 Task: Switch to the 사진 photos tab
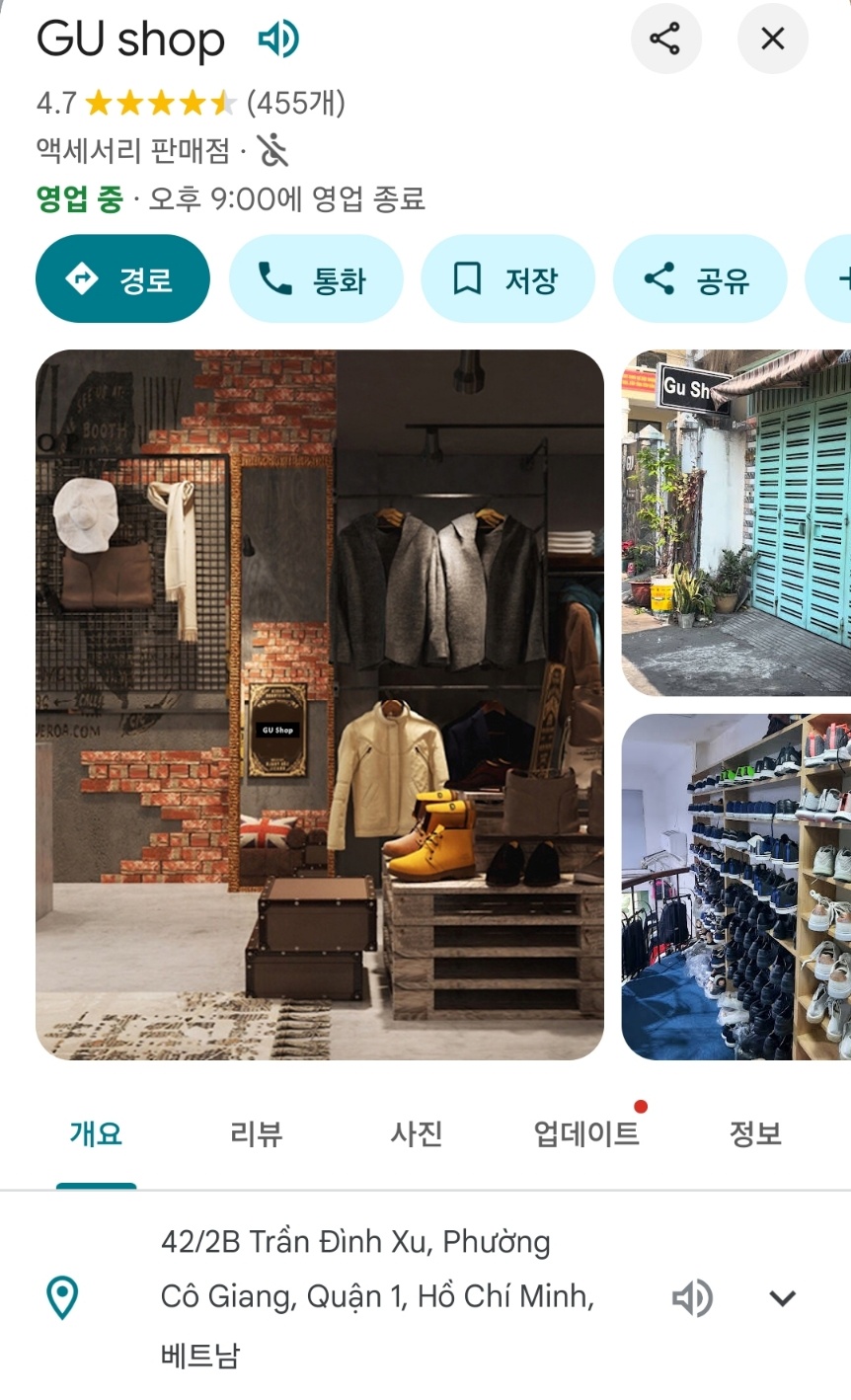coord(416,1133)
